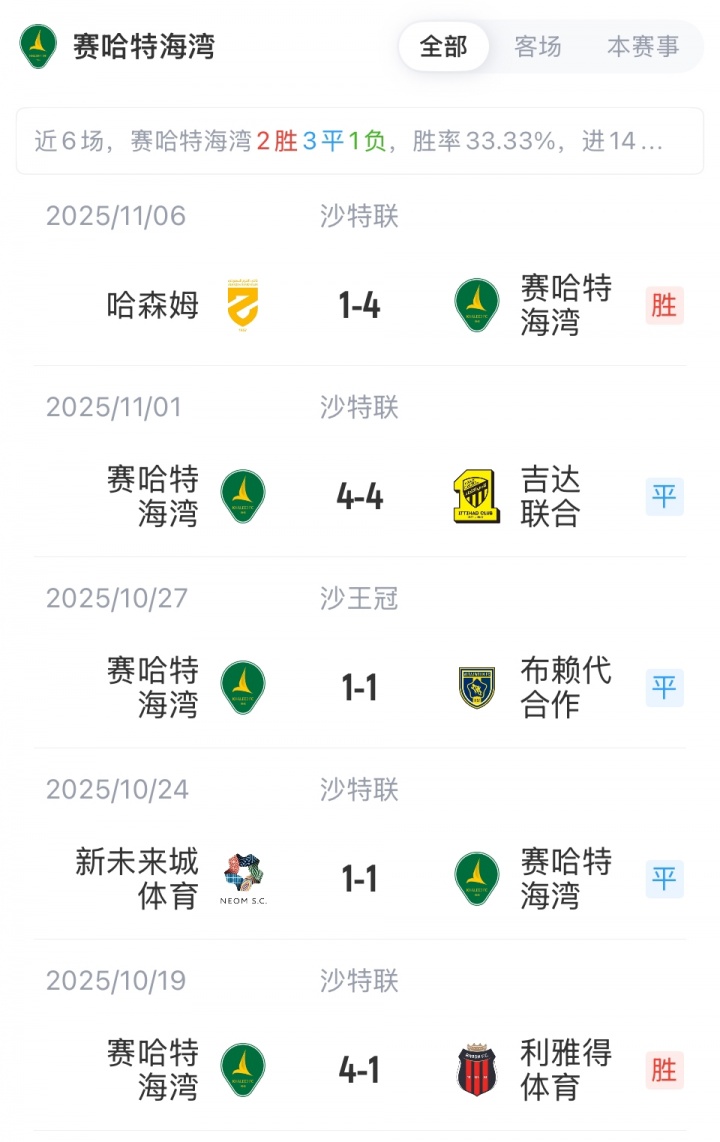The image size is (720, 1142).
Task: Open the 新未来城体育 1-1 match
Action: pyautogui.click(x=359, y=879)
